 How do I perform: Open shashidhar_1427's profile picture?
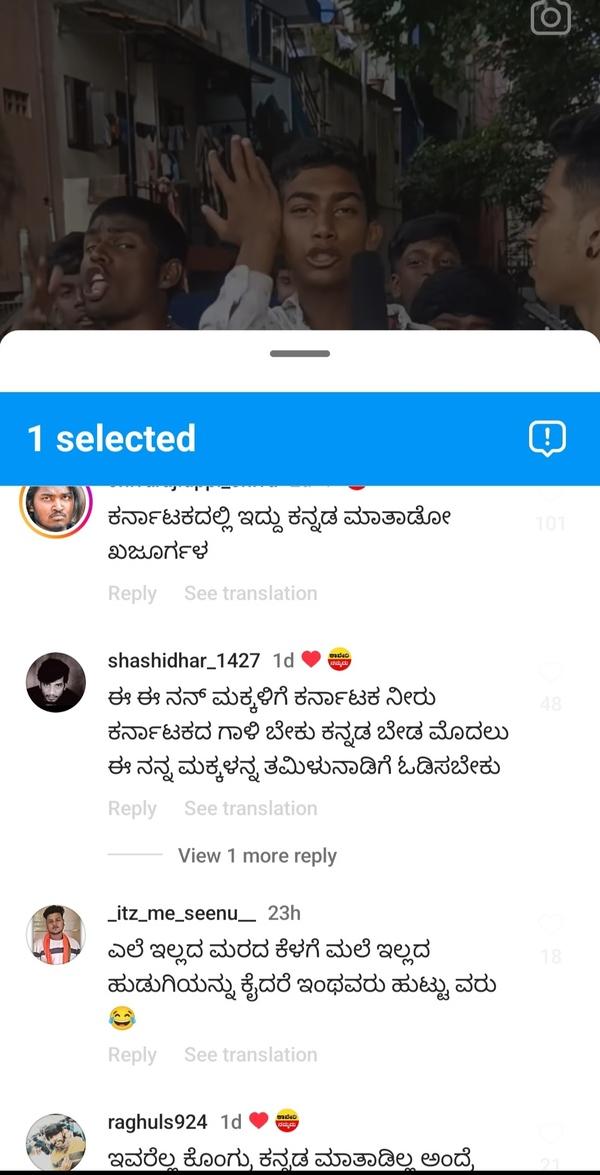(x=56, y=682)
